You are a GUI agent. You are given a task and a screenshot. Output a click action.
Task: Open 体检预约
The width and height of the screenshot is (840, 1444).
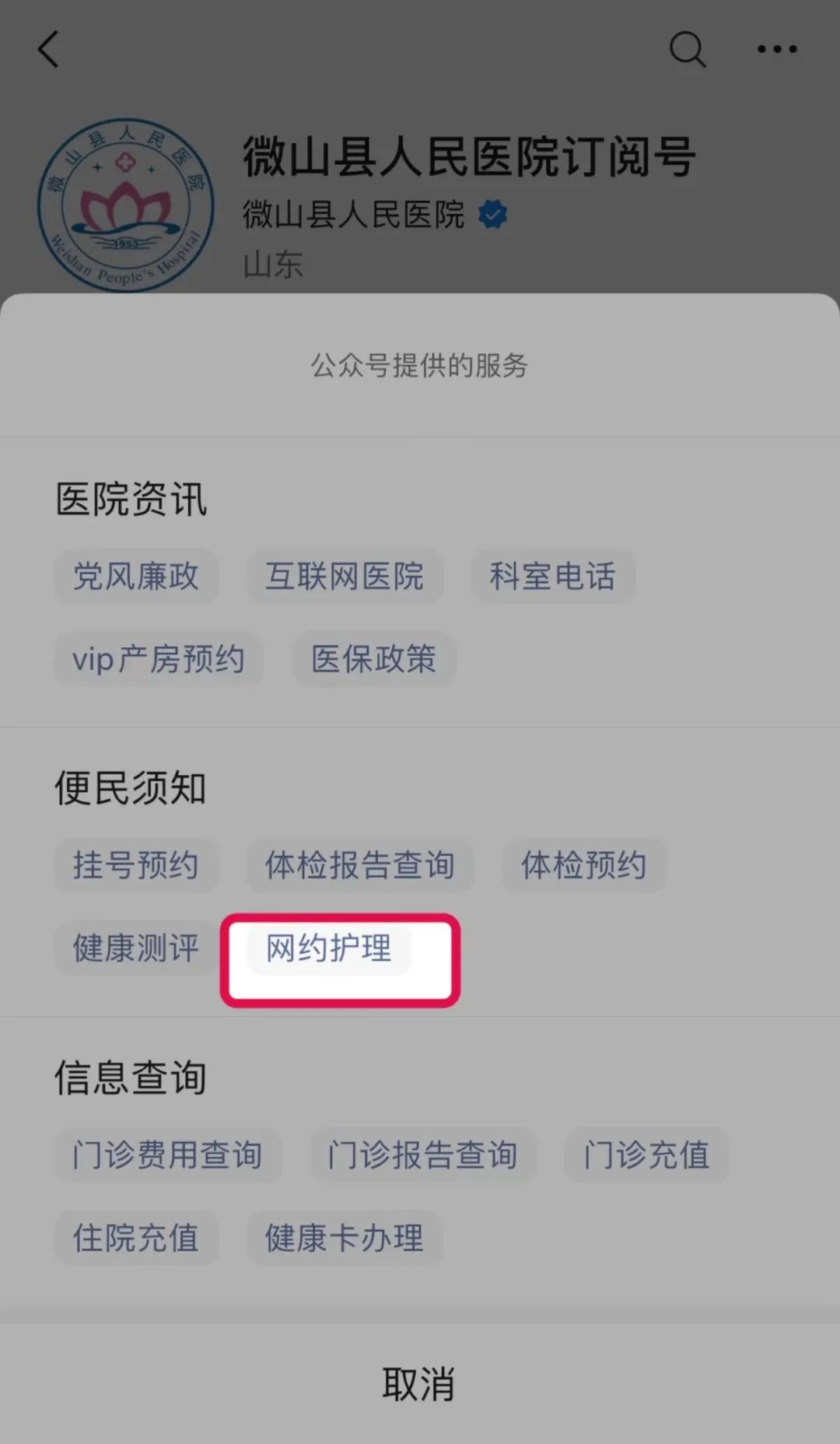click(x=584, y=865)
